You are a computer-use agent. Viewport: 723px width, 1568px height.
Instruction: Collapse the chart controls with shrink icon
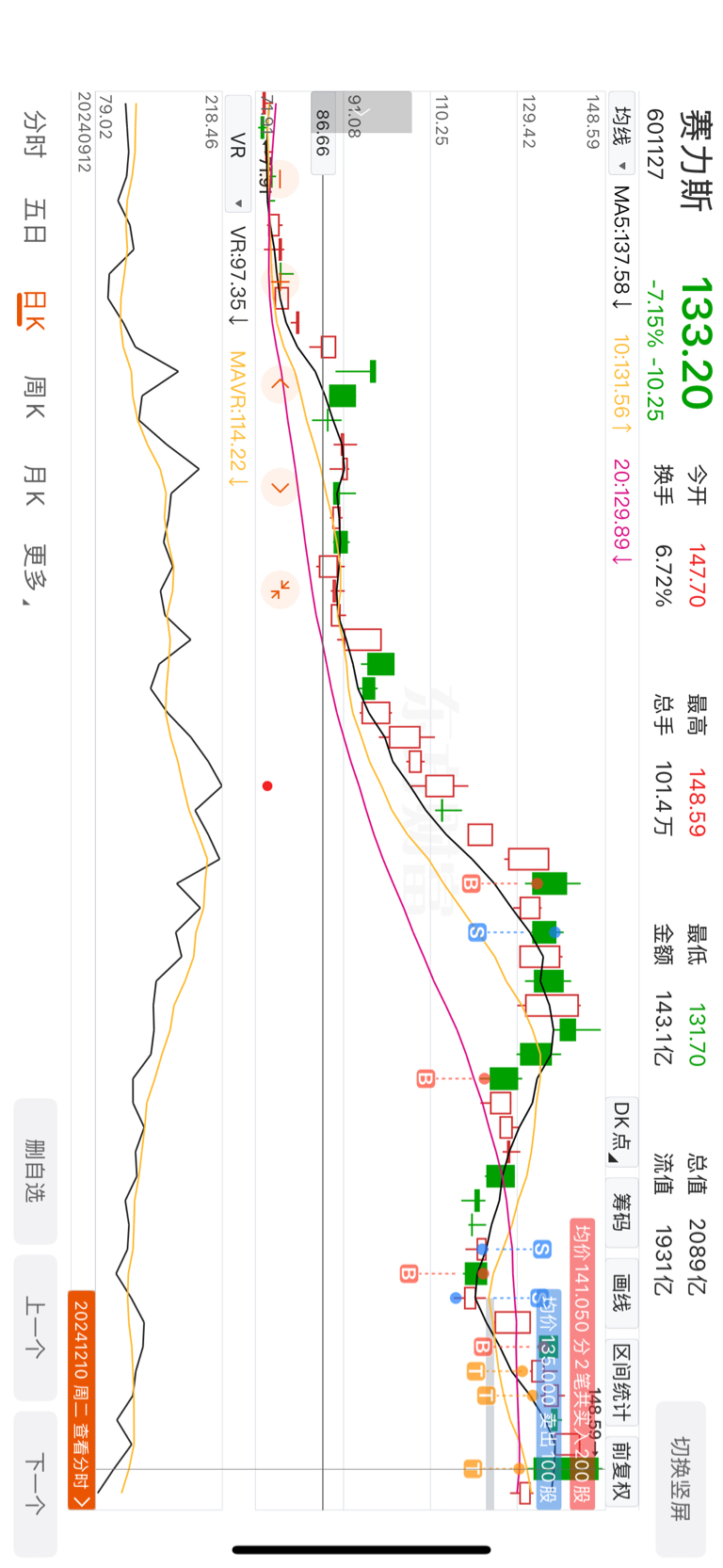coord(280,590)
